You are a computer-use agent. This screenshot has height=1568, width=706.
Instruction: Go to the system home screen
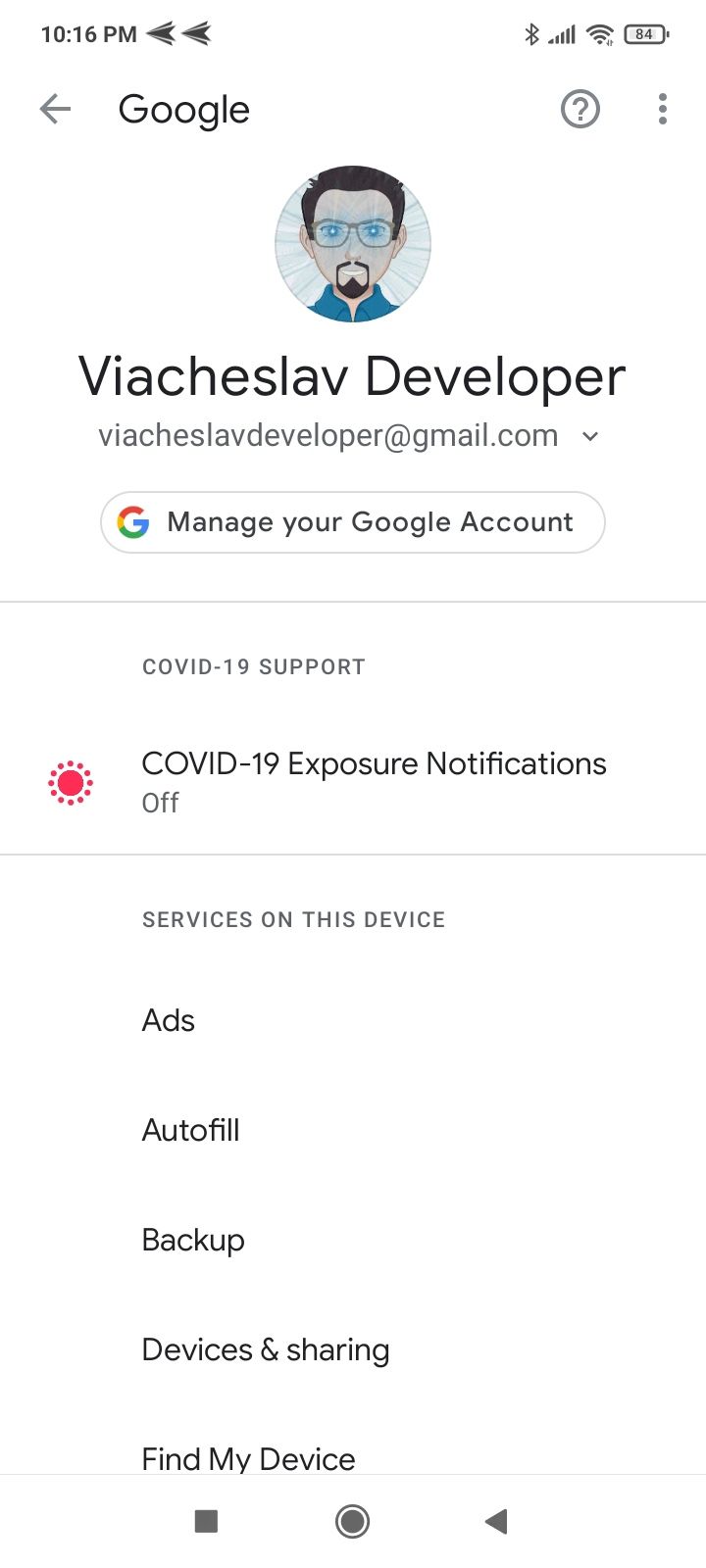click(352, 1521)
